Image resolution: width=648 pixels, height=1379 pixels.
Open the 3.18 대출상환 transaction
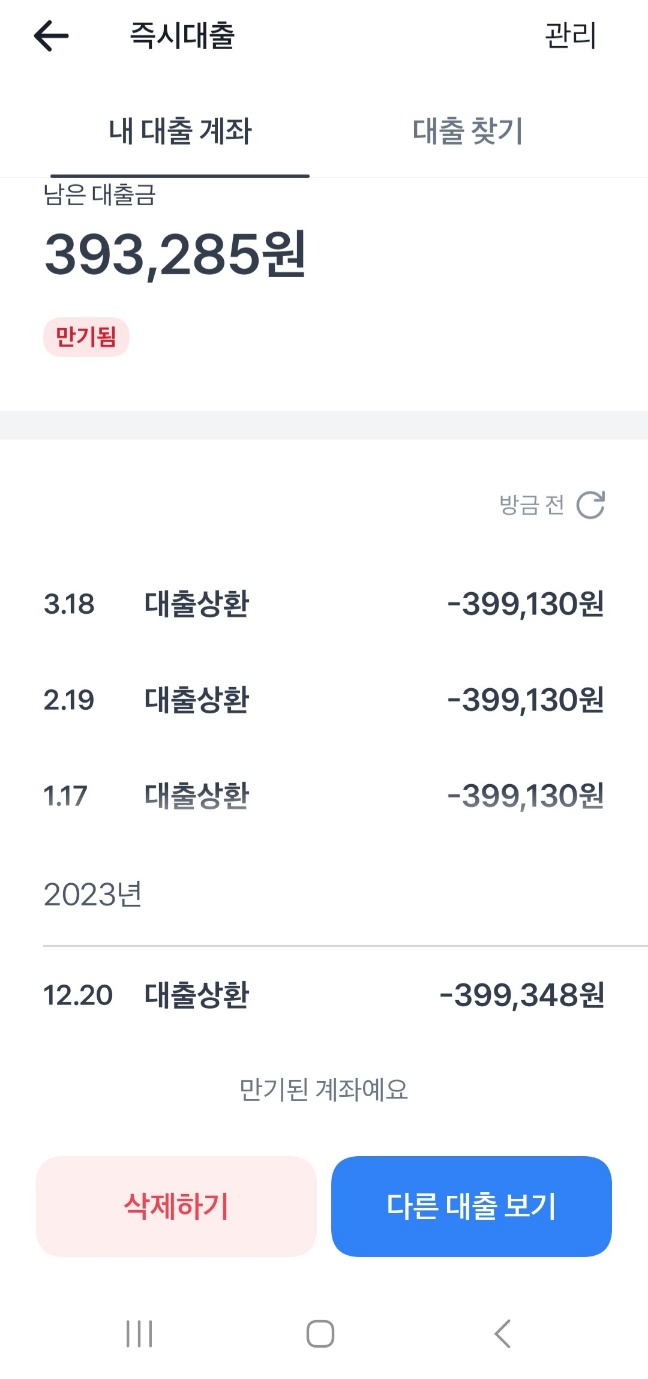[324, 604]
